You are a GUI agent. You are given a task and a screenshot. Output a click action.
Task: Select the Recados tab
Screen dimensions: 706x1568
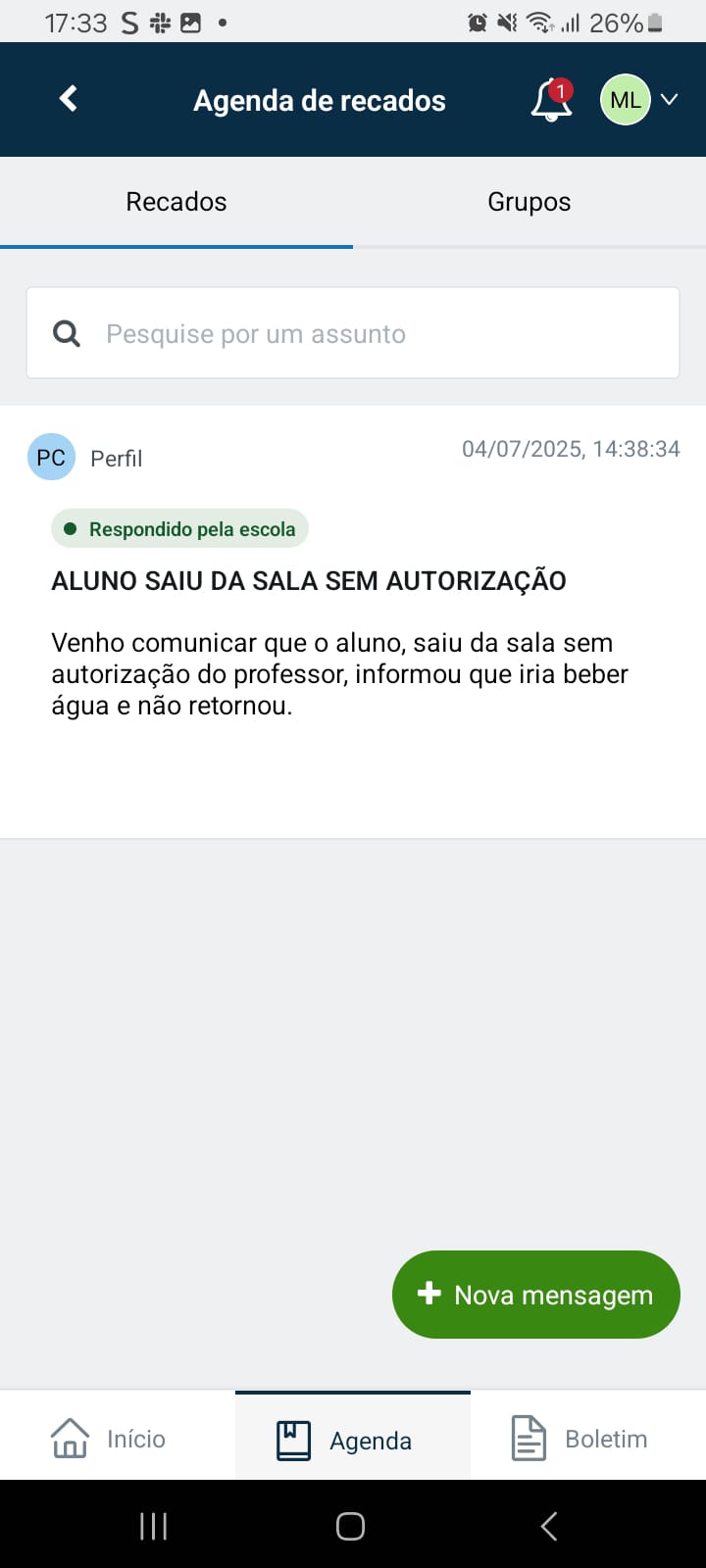pyautogui.click(x=176, y=202)
